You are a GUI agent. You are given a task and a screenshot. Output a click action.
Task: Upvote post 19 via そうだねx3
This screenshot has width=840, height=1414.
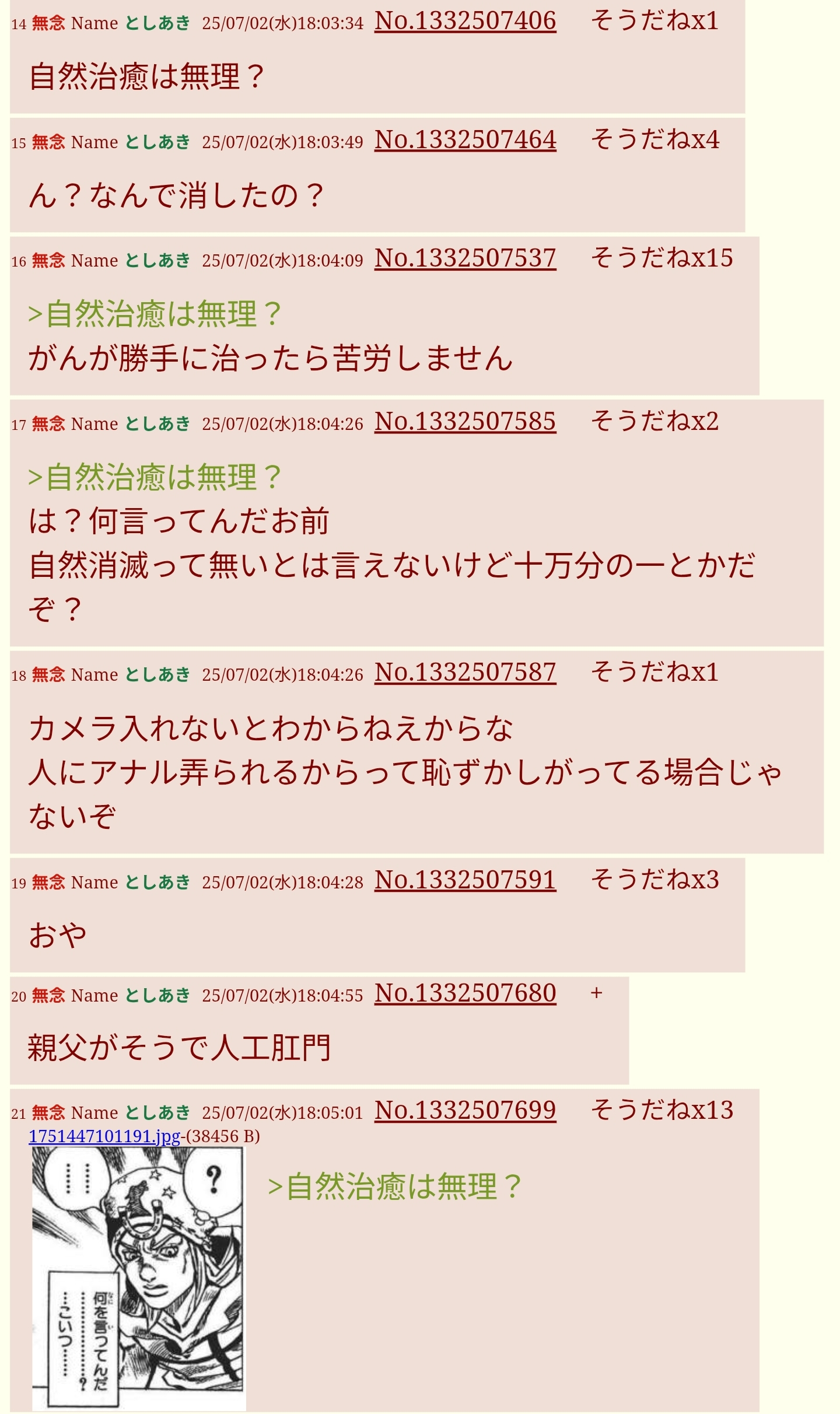pos(654,880)
